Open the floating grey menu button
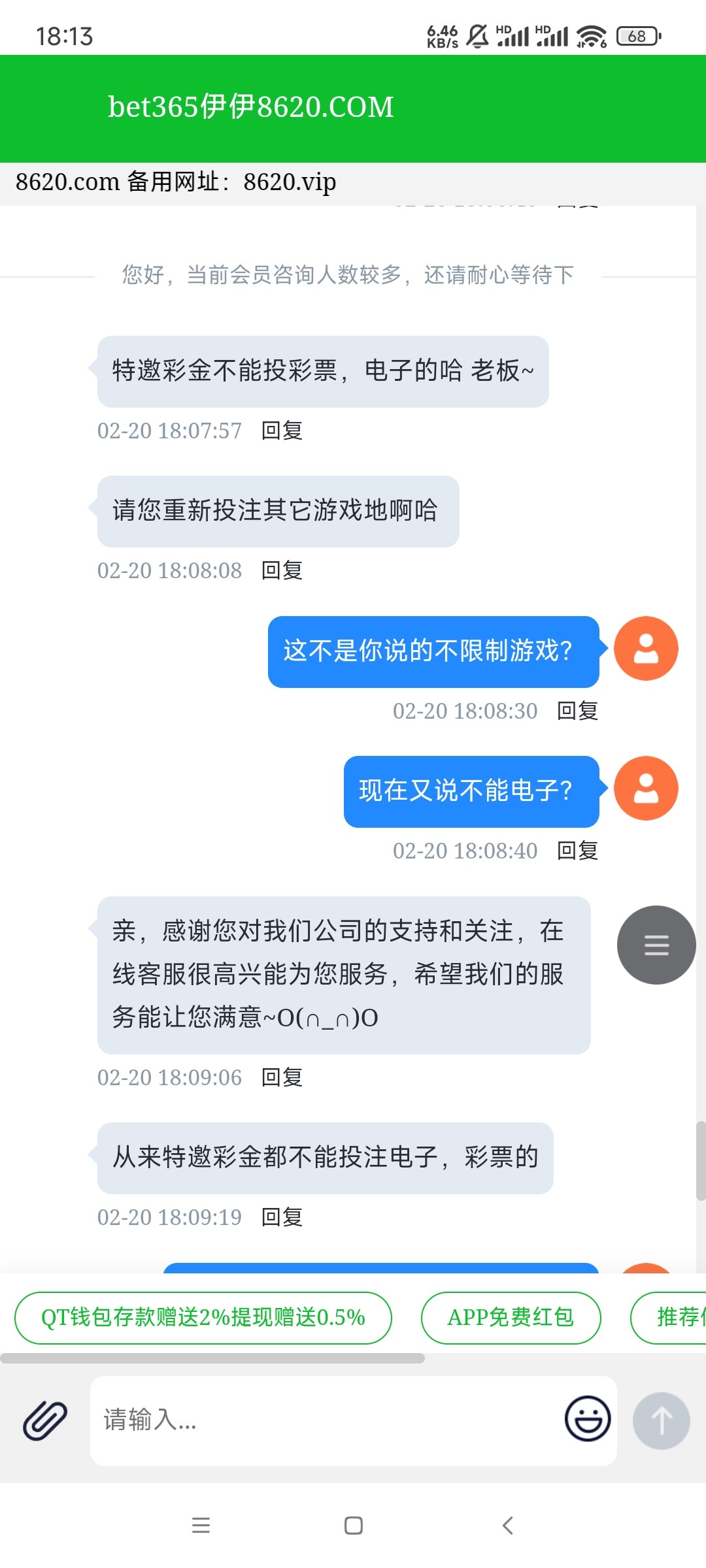This screenshot has height=1568, width=706. pyautogui.click(x=656, y=945)
